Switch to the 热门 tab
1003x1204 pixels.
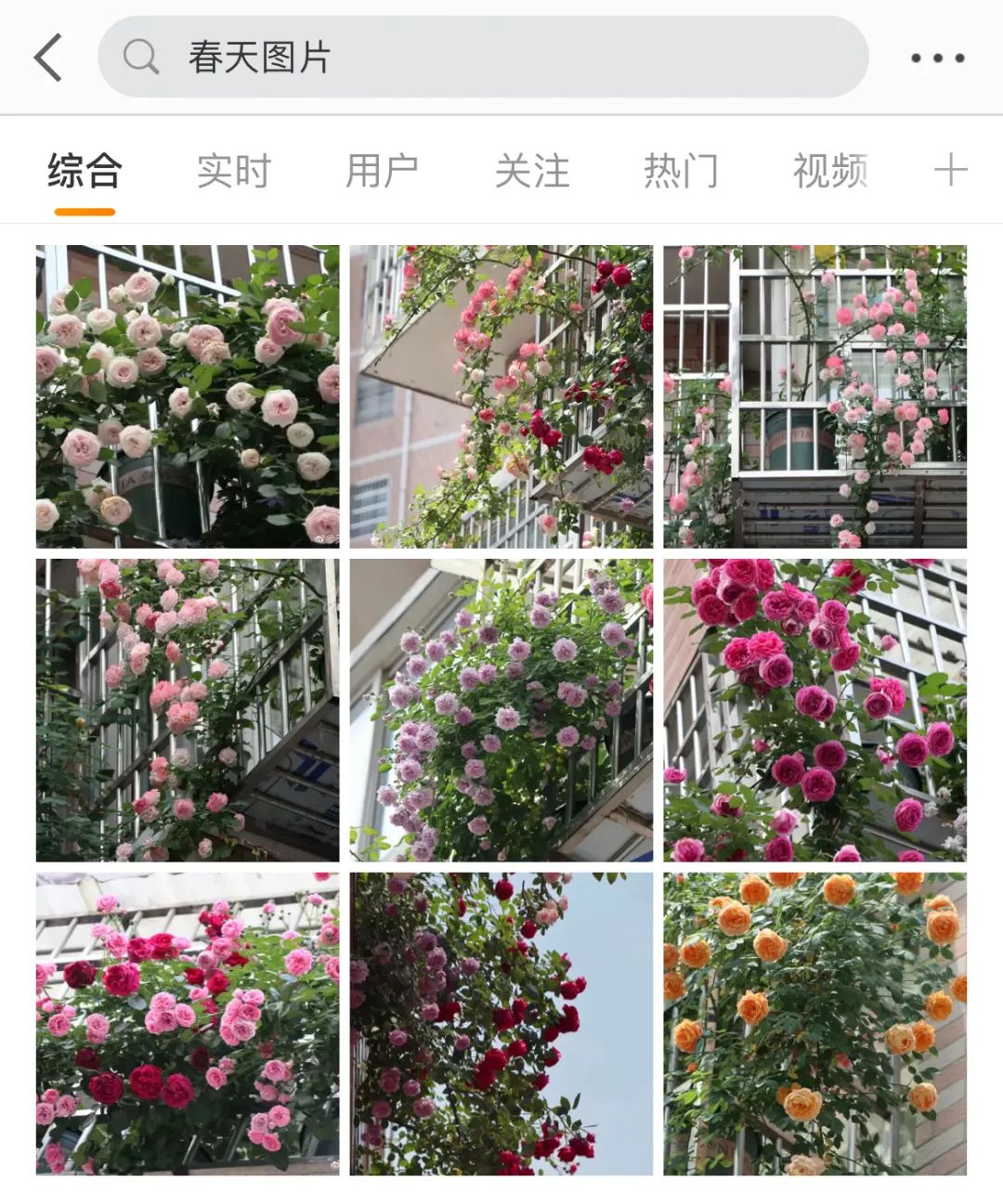(x=681, y=172)
